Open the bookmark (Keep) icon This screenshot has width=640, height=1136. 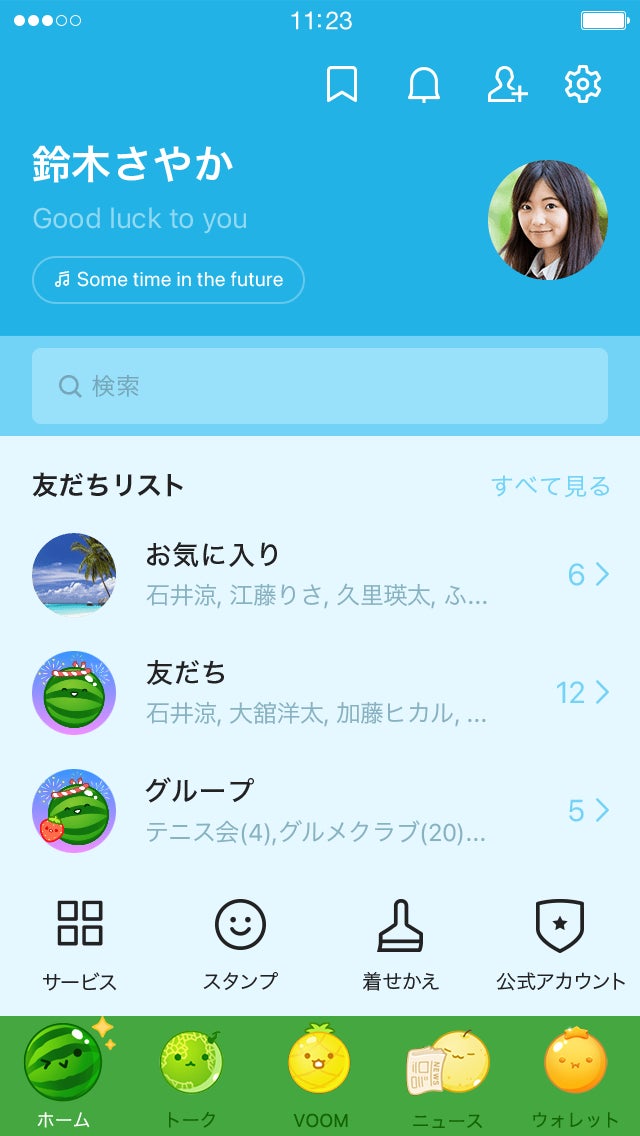pos(342,85)
